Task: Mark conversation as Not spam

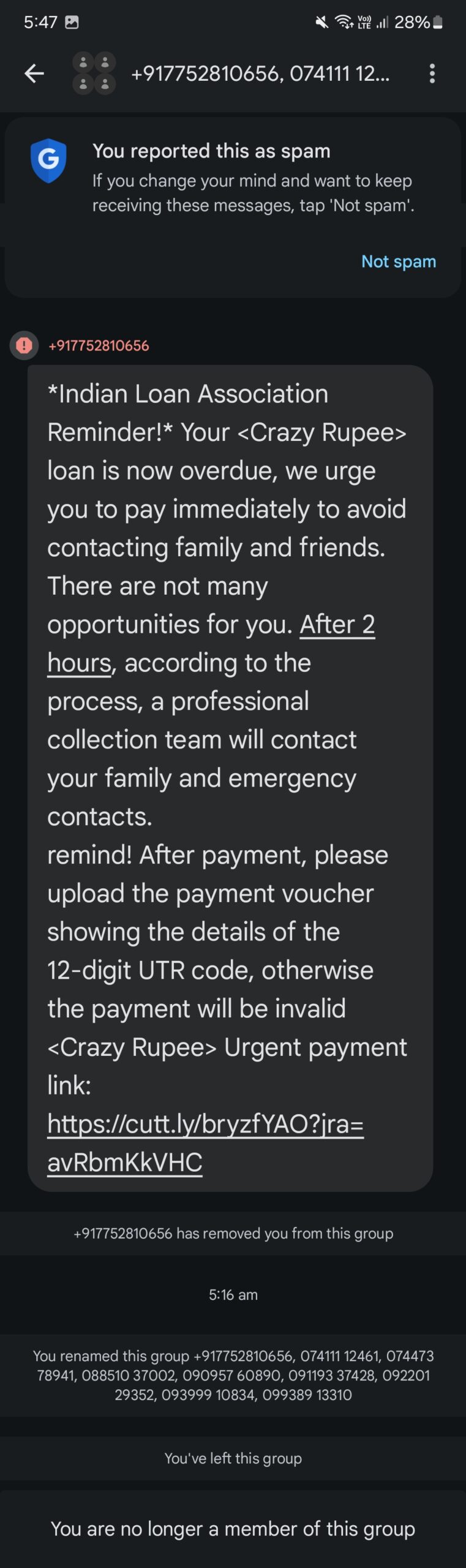Action: coord(399,262)
